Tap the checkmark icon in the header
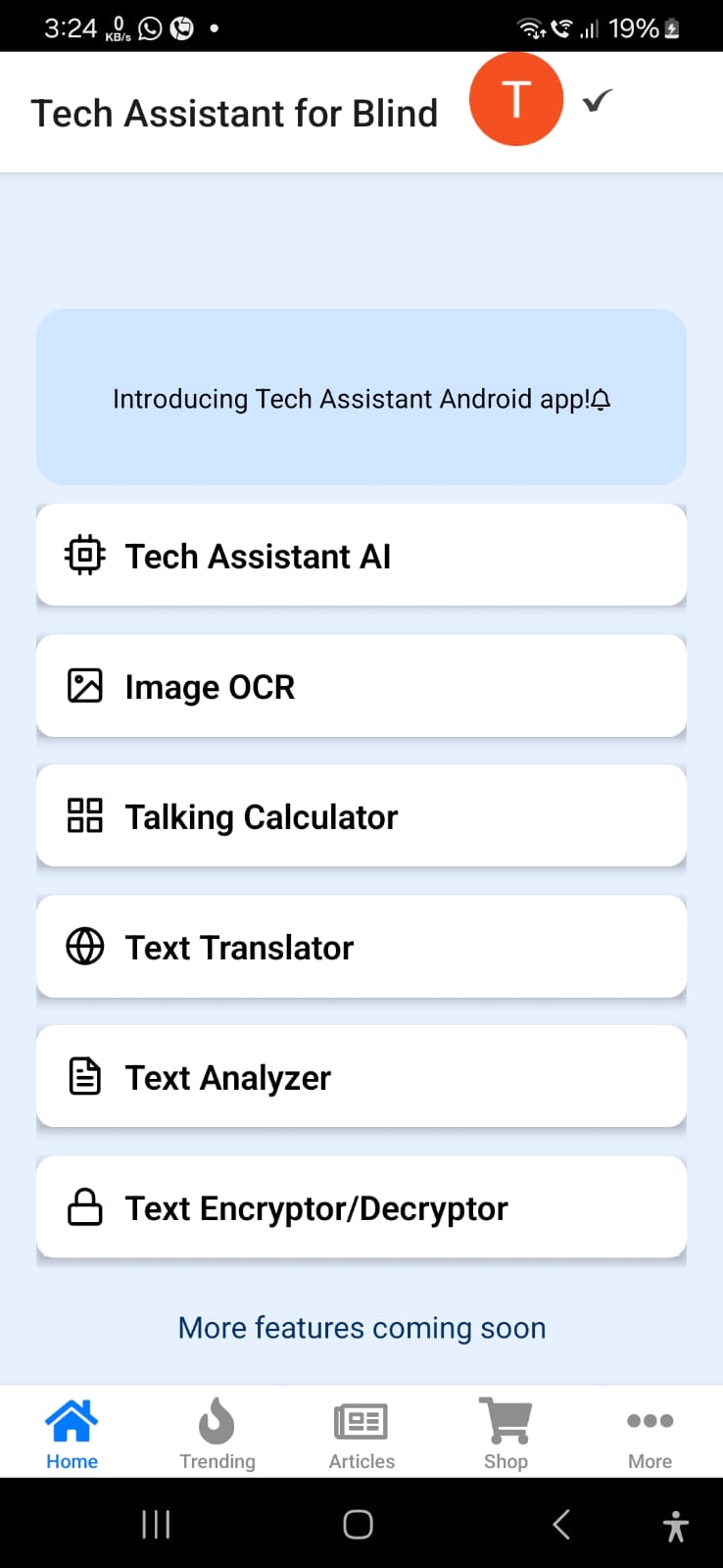Image resolution: width=723 pixels, height=1568 pixels. pos(597,101)
